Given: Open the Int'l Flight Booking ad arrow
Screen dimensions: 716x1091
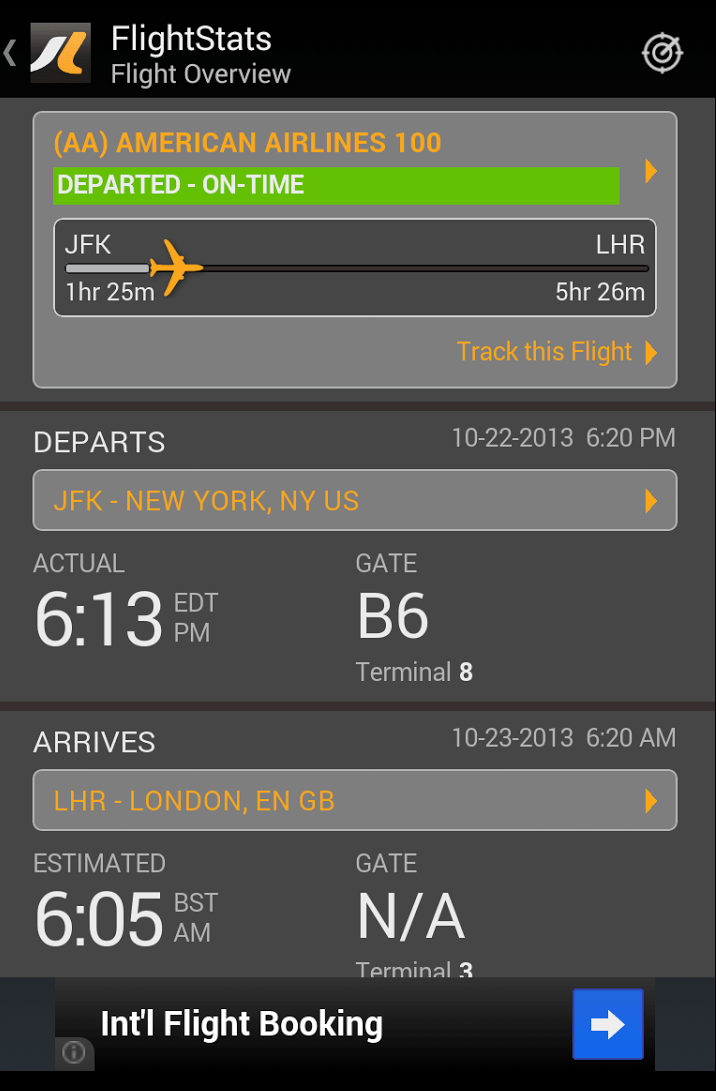Looking at the screenshot, I should [607, 1024].
